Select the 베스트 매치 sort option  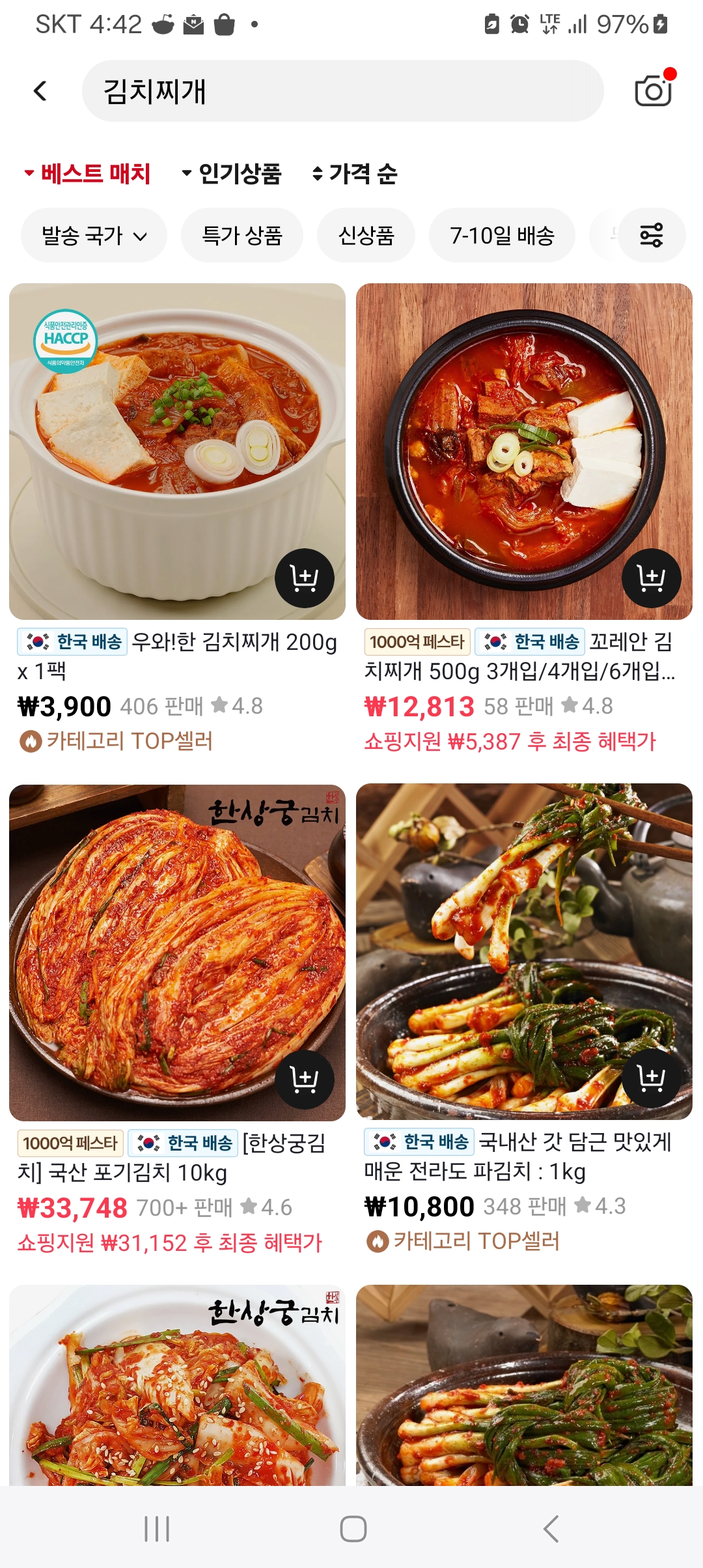pyautogui.click(x=88, y=174)
